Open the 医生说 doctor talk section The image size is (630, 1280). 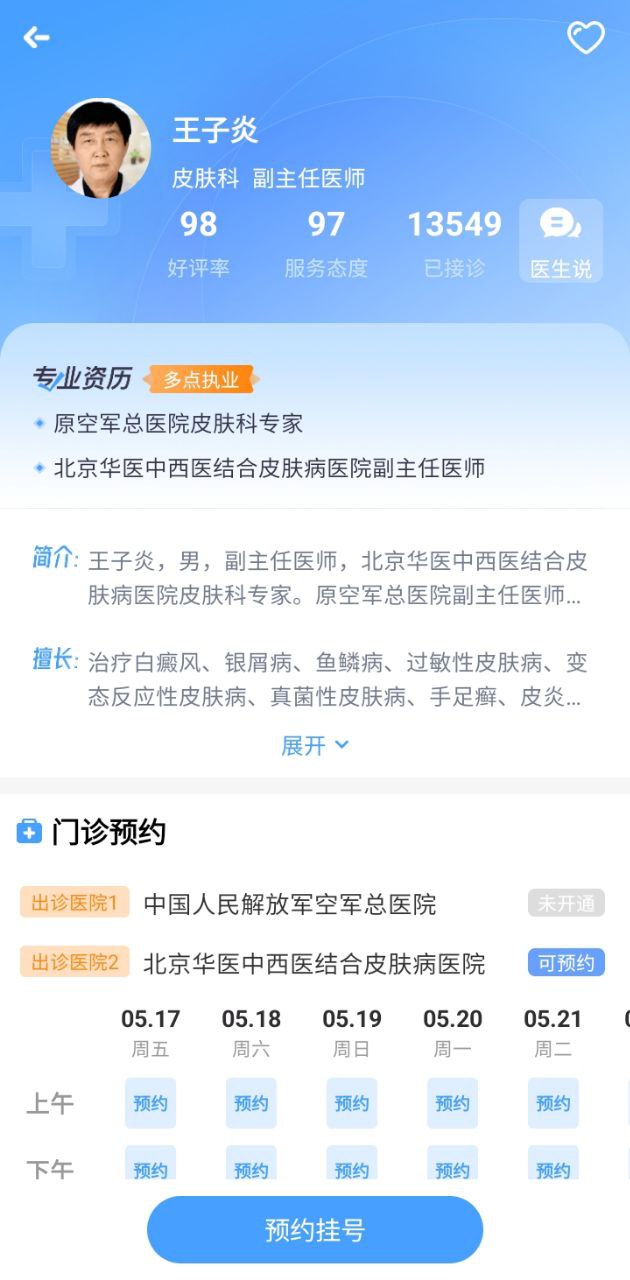click(x=560, y=241)
